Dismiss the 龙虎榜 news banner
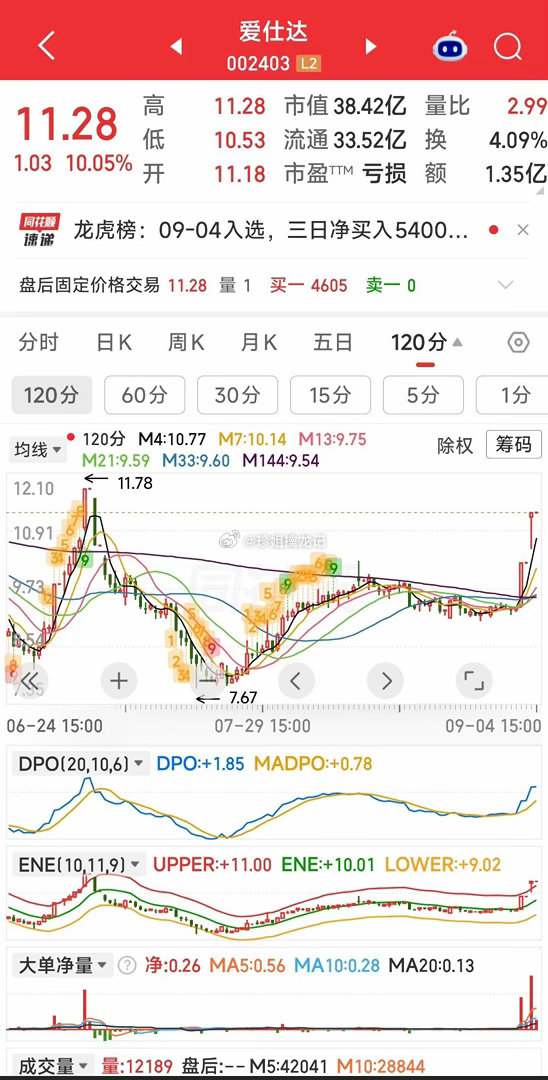This screenshot has width=548, height=1080. point(523,230)
